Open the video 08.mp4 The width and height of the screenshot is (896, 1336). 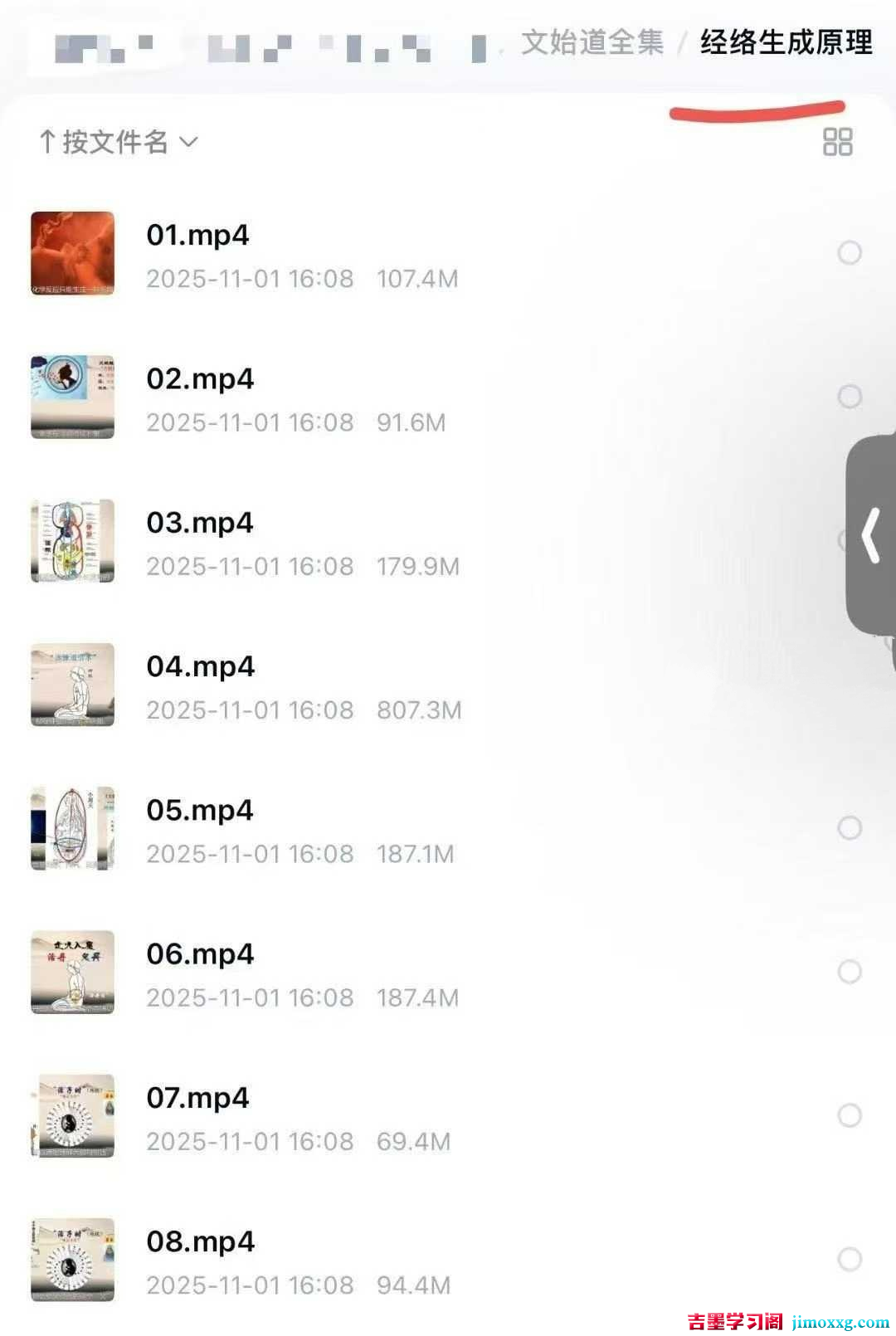200,1241
